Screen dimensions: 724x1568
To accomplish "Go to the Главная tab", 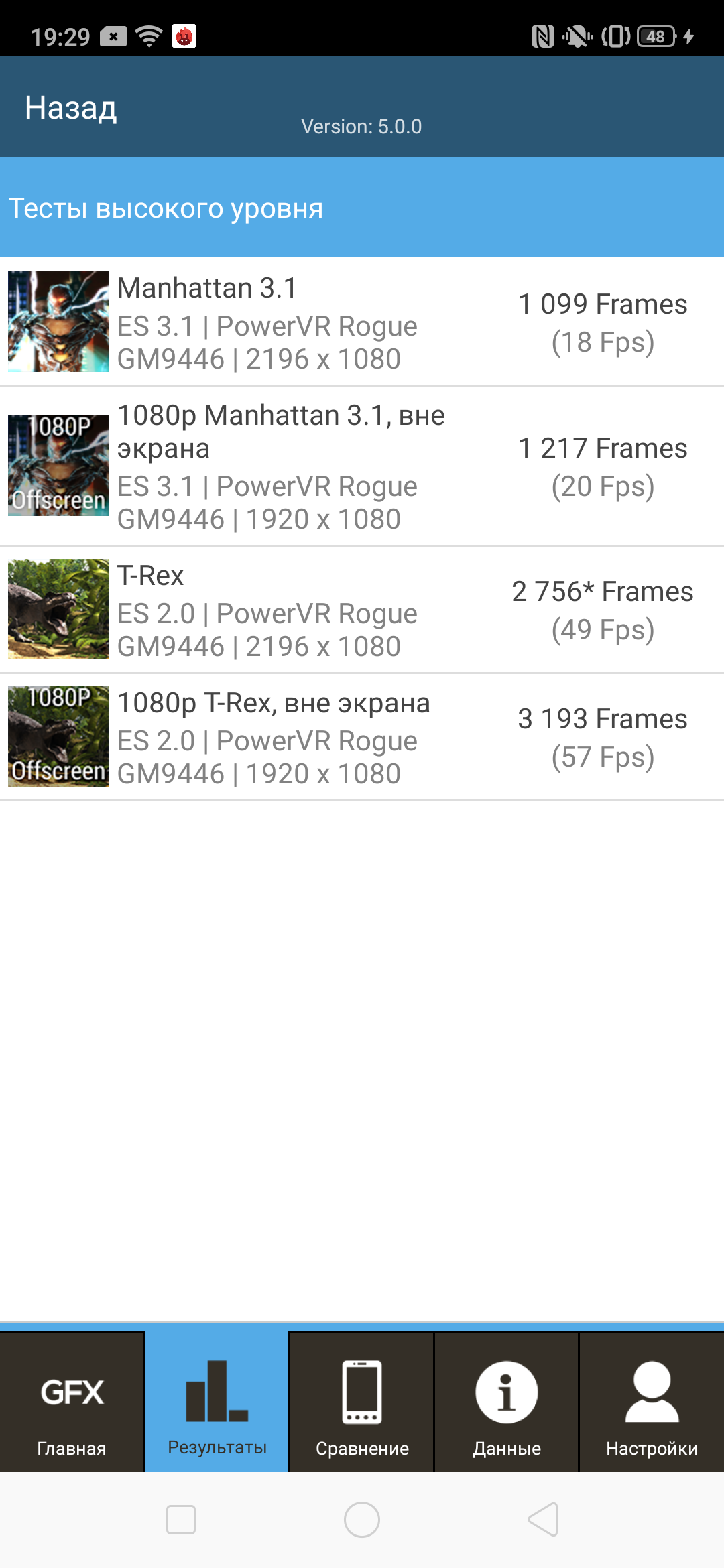I will click(72, 1402).
